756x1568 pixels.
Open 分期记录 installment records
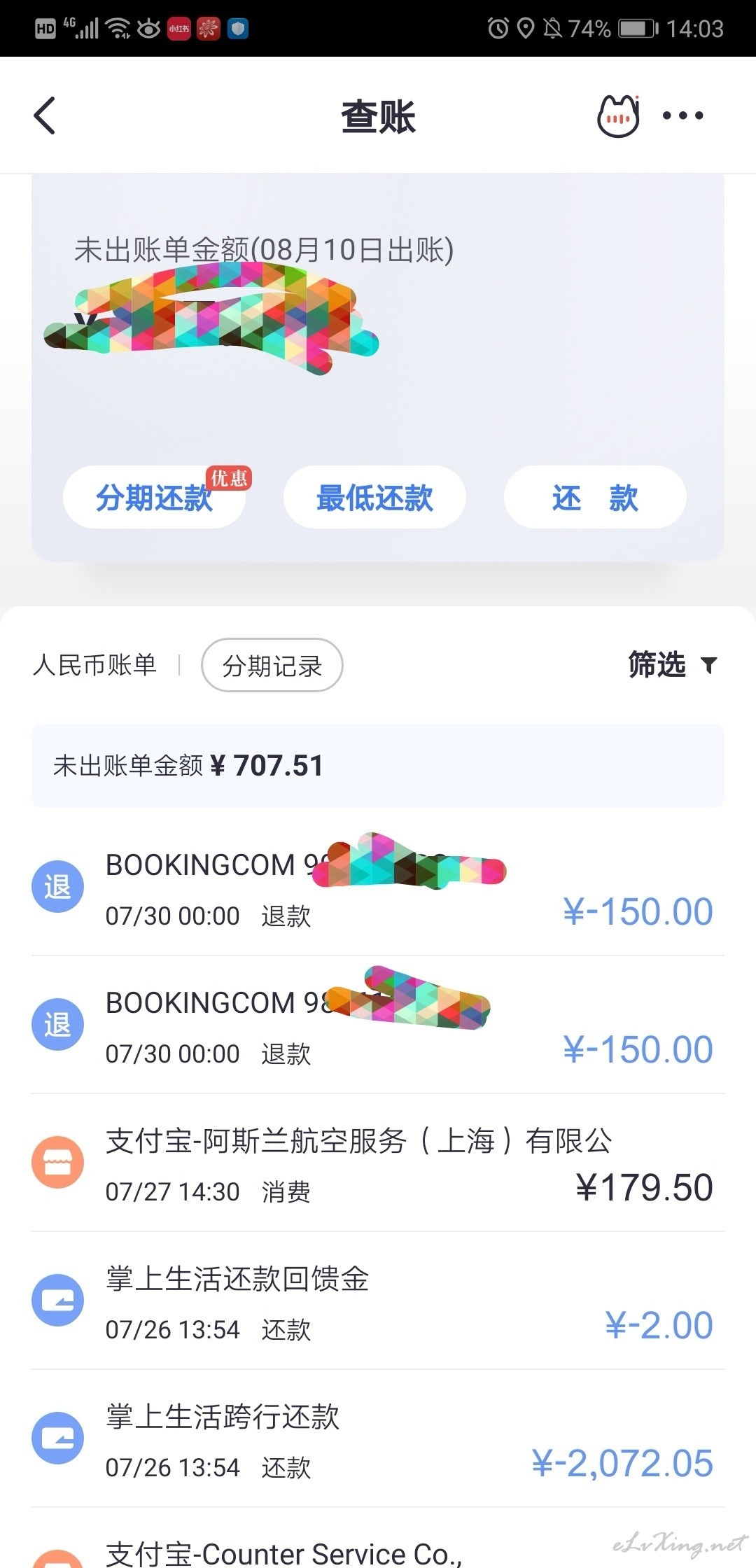pos(272,665)
